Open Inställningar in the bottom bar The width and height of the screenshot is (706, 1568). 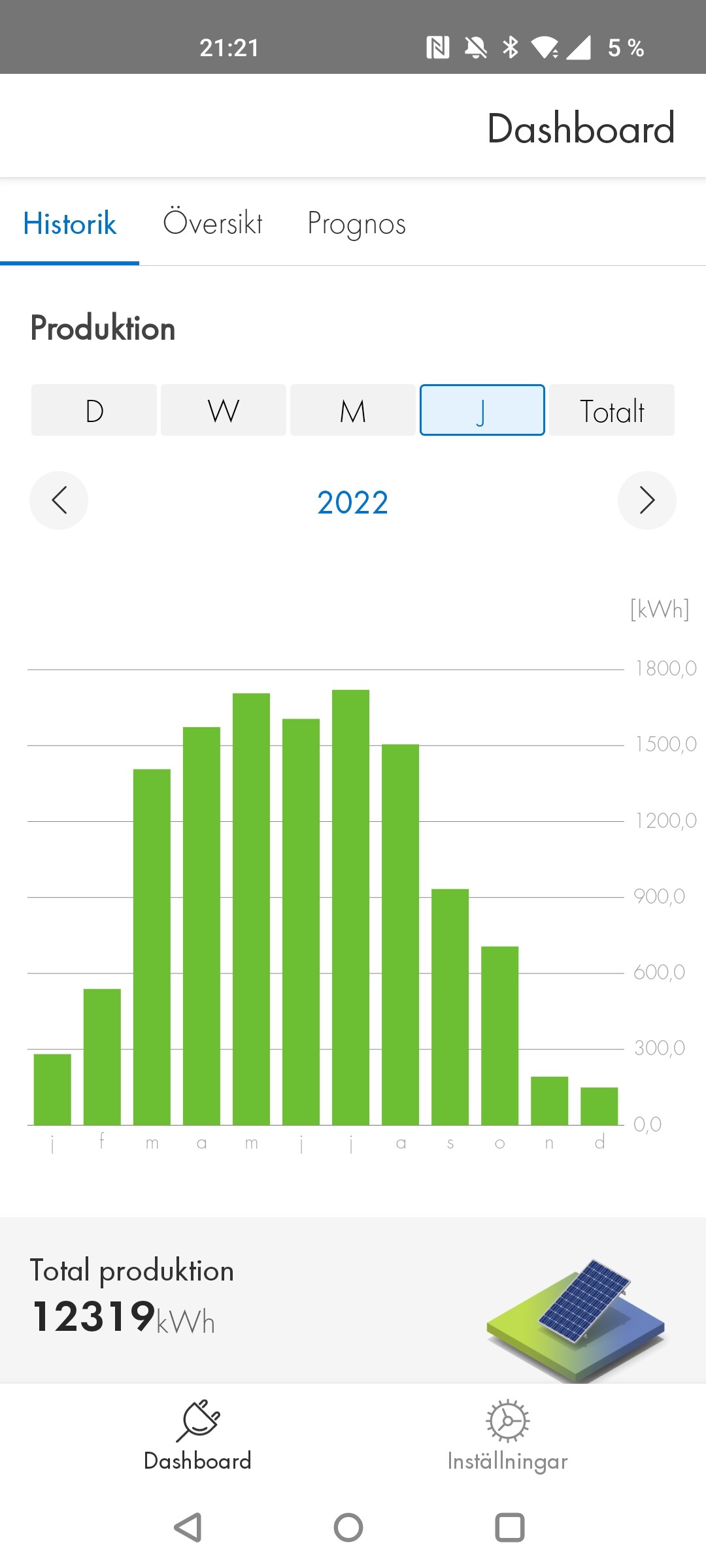(507, 1435)
